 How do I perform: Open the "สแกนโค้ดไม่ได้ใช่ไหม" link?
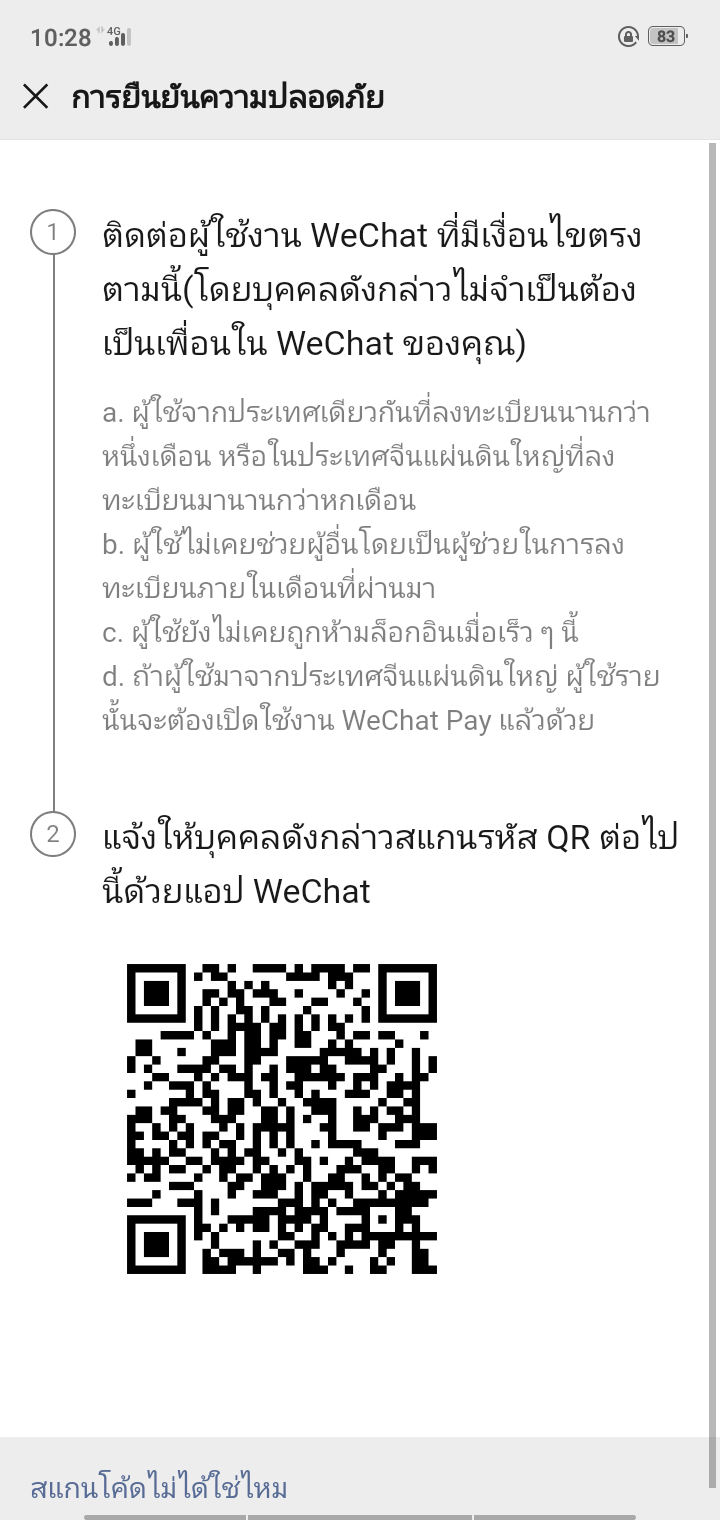click(159, 1487)
